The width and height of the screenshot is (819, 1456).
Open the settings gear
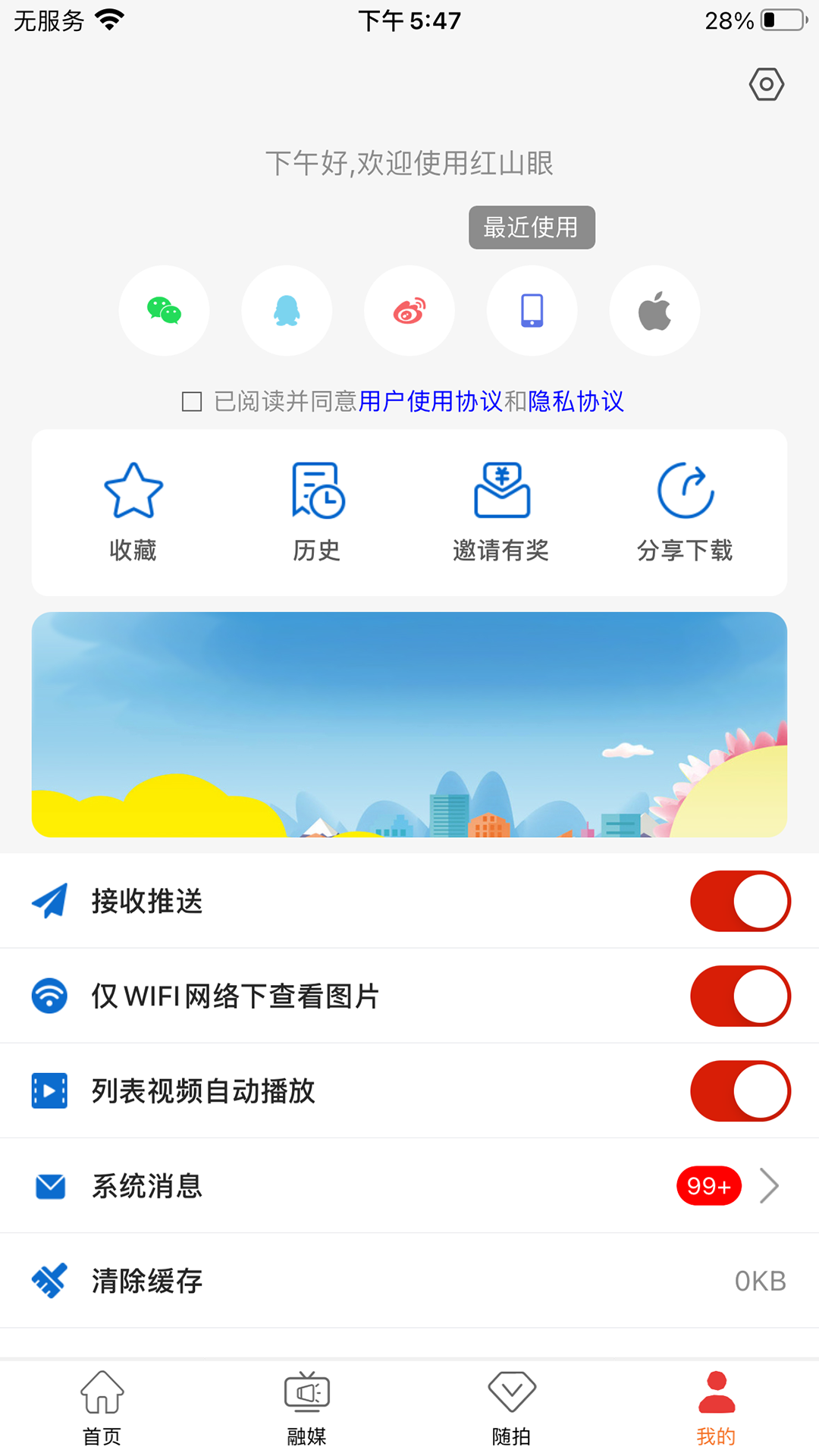pos(766,84)
